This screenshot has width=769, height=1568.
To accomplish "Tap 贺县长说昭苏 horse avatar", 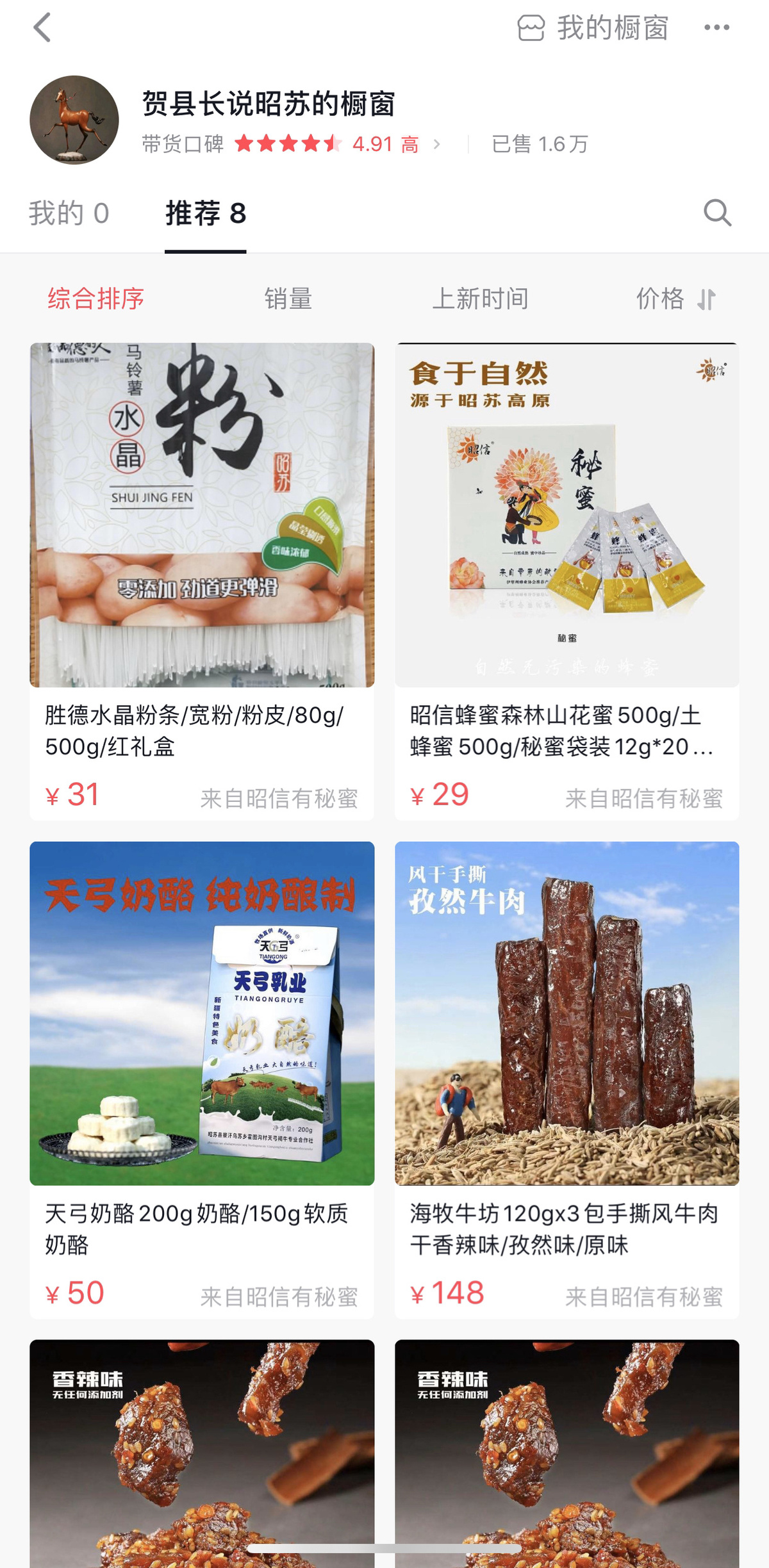I will click(74, 120).
